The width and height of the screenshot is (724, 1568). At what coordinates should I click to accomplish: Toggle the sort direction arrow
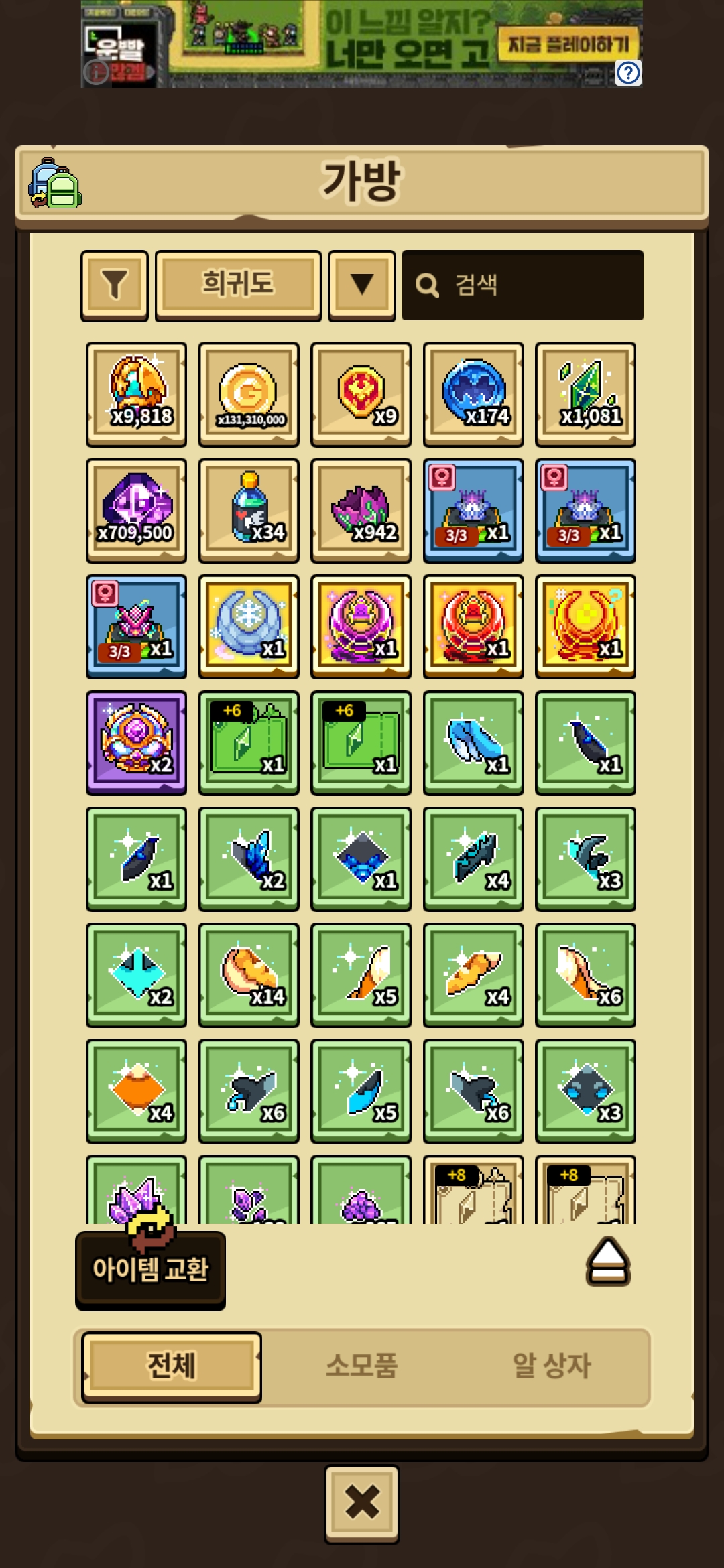pyautogui.click(x=362, y=285)
